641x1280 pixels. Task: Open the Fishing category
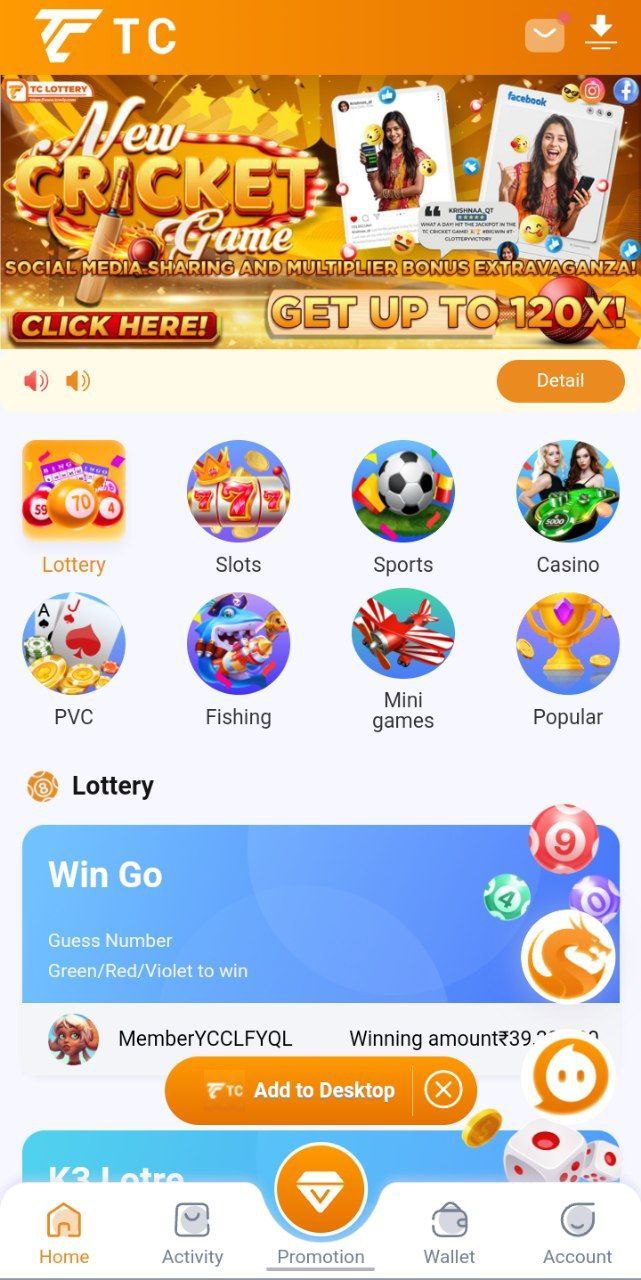click(238, 660)
